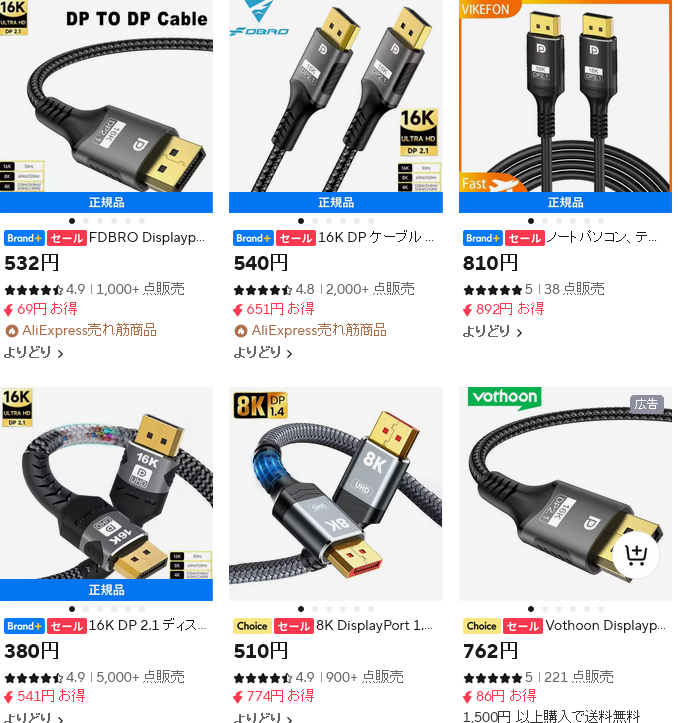
Task: Open よりどり link under the 532円 item
Action: point(34,352)
